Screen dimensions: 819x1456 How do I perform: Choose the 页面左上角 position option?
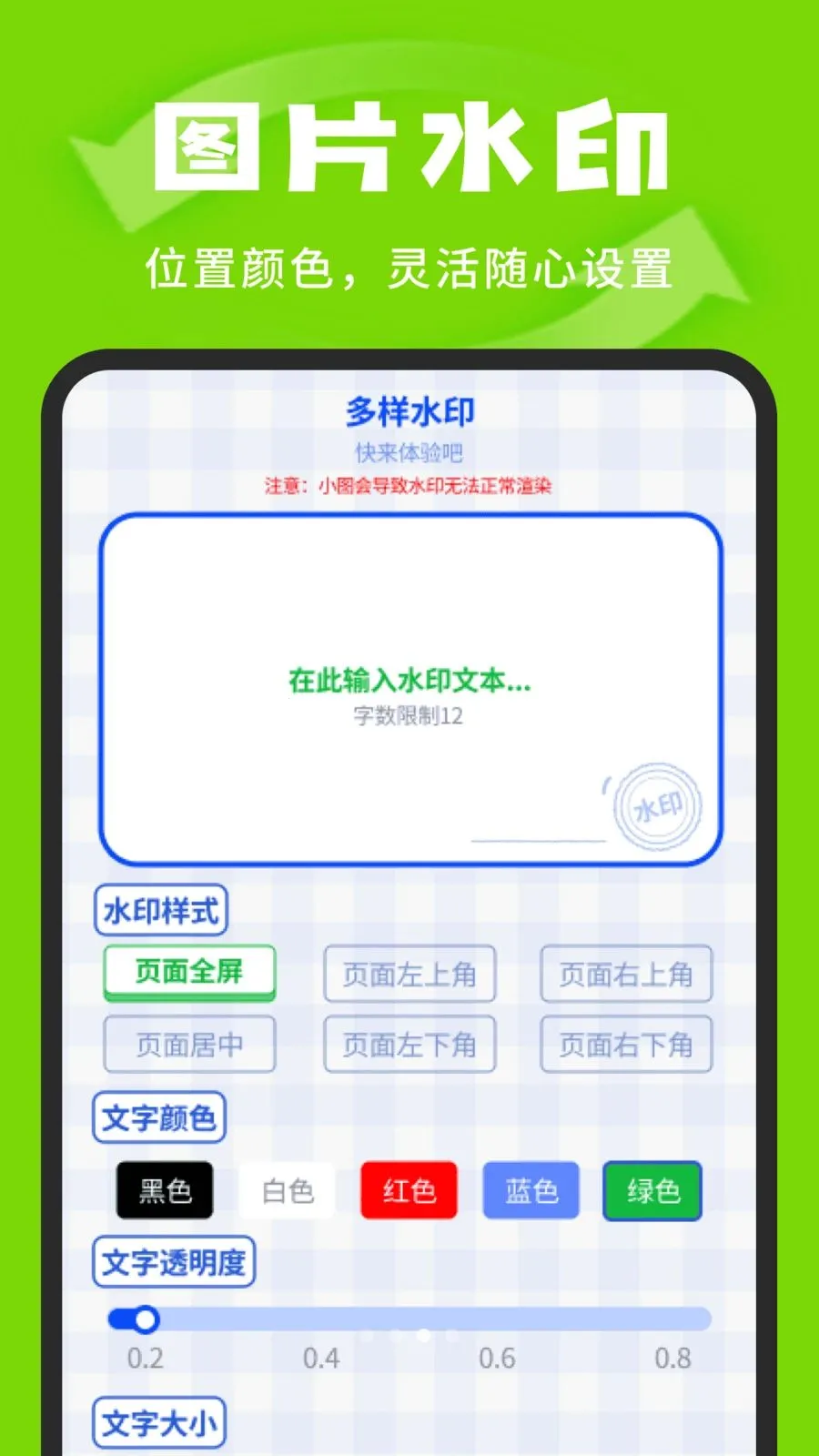pos(409,974)
